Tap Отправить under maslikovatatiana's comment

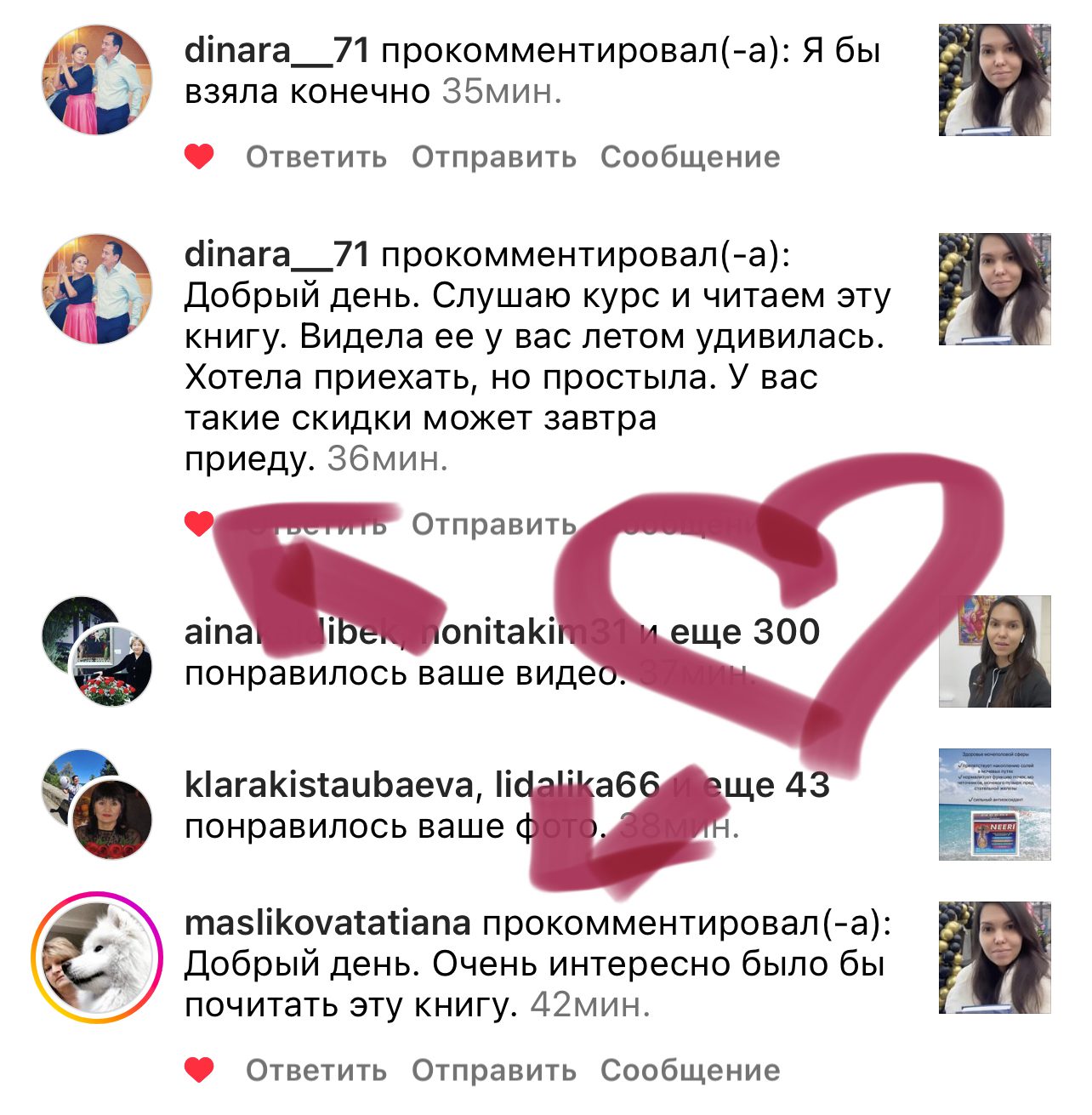(493, 1070)
